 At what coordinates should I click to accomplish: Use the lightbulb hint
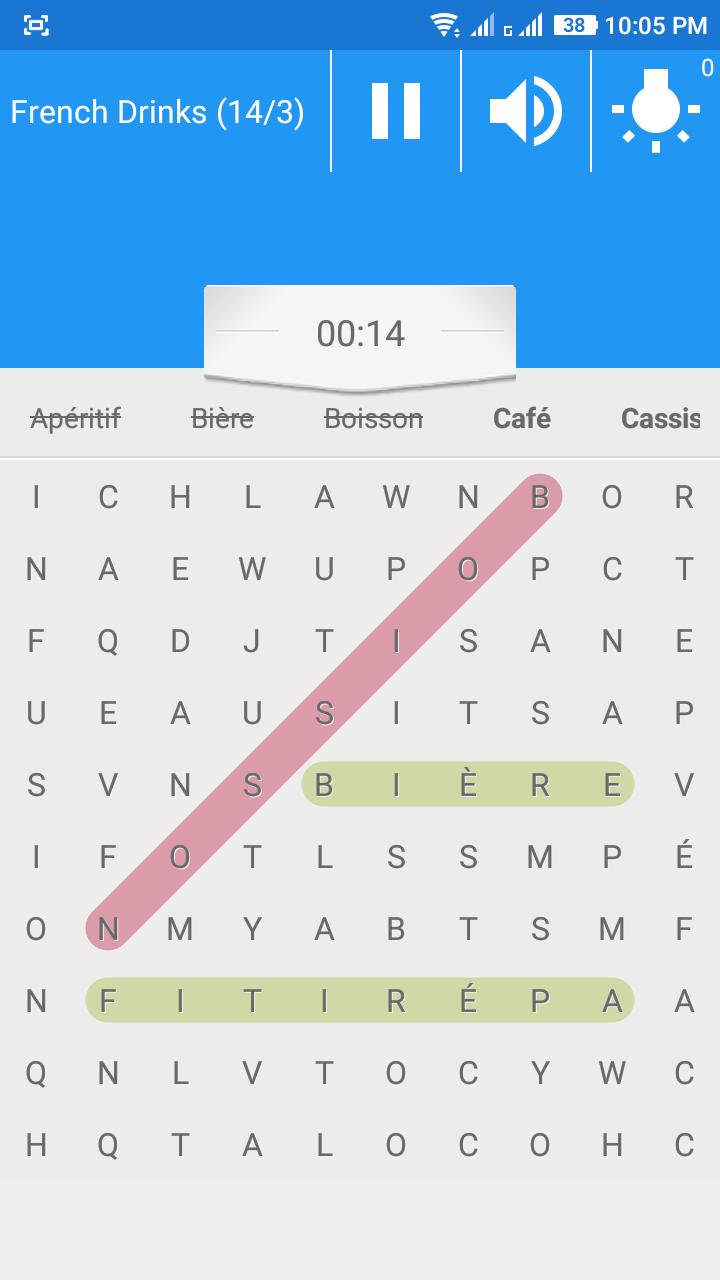pos(656,111)
